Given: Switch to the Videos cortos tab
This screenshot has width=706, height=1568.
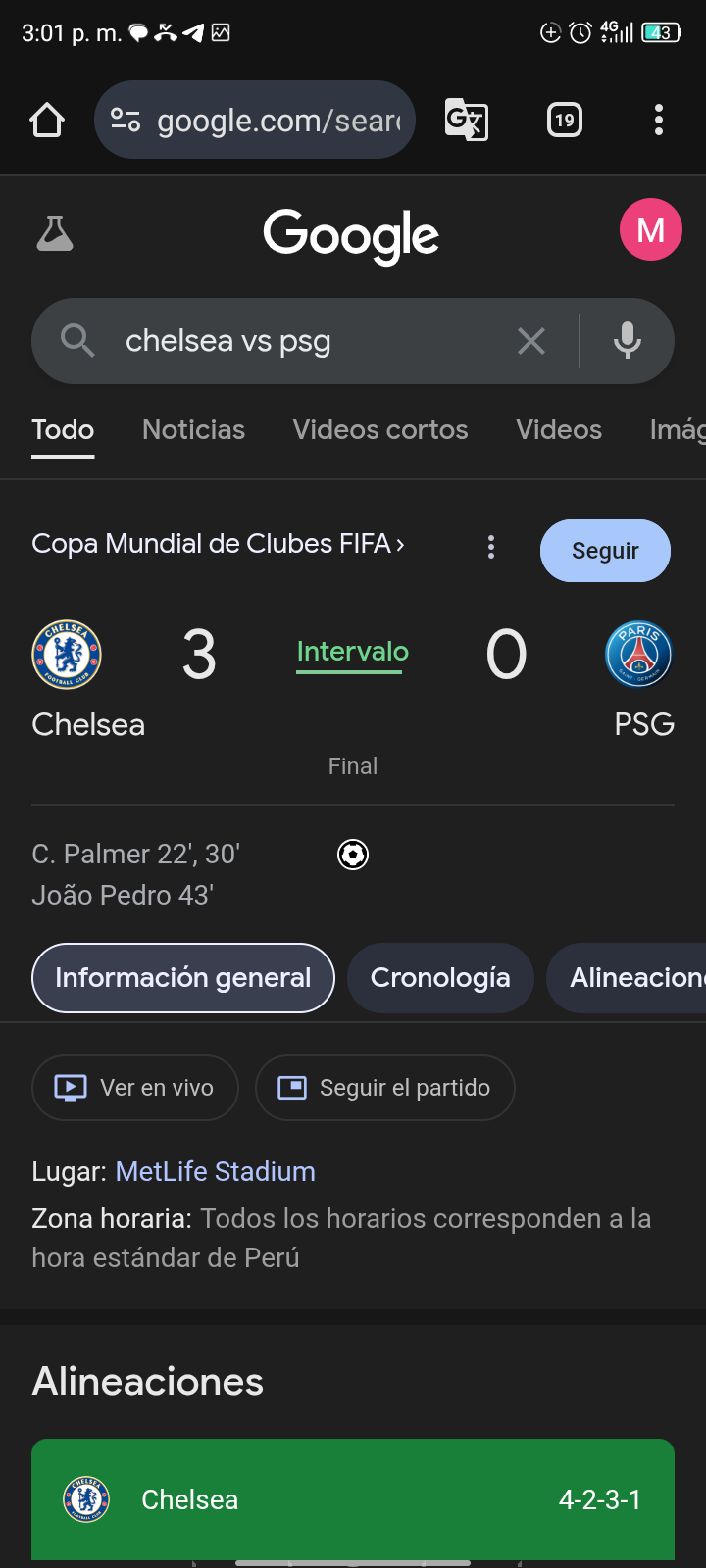Looking at the screenshot, I should click(380, 429).
